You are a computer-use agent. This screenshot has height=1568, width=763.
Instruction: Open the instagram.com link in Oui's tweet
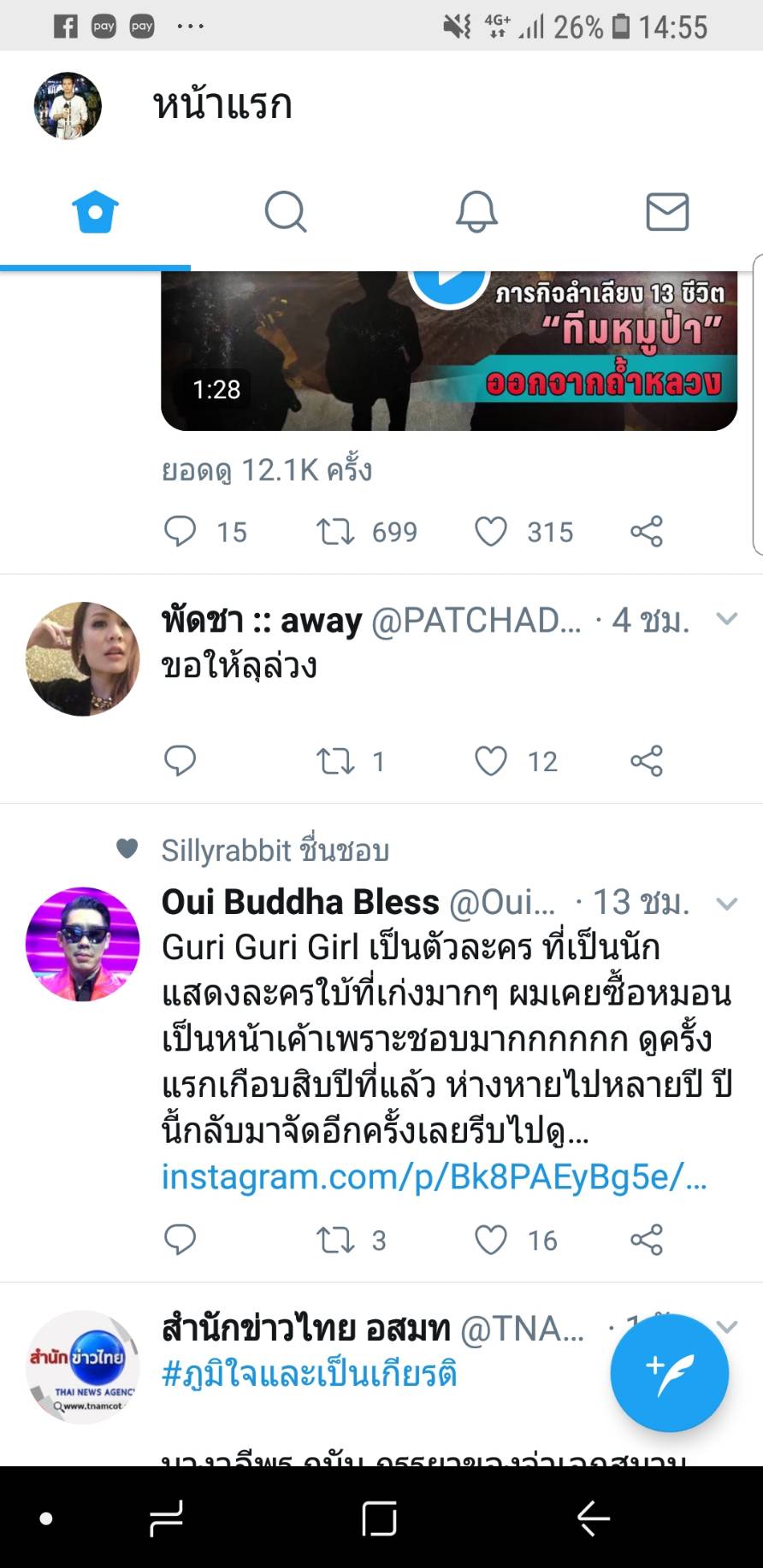434,1177
